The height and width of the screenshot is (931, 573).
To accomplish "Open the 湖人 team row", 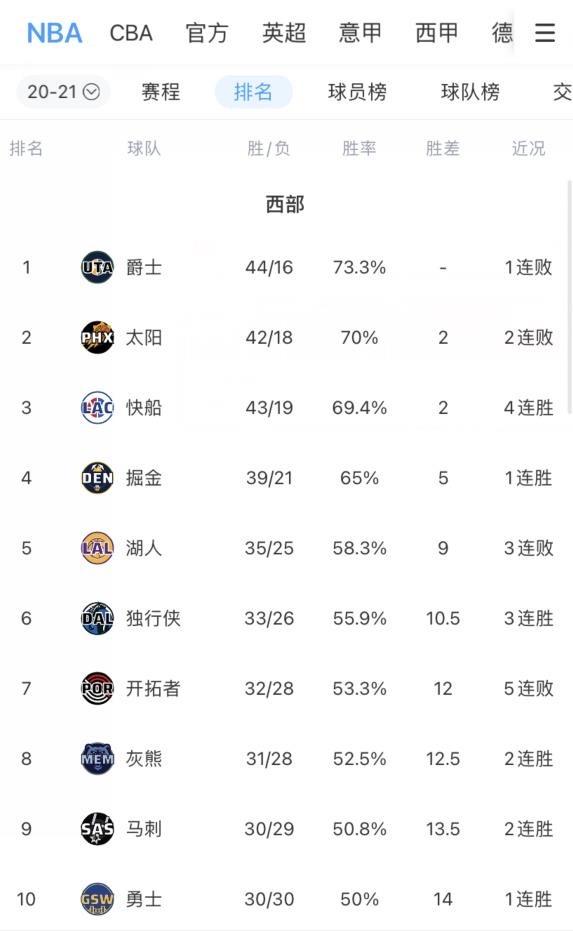I will (x=286, y=547).
